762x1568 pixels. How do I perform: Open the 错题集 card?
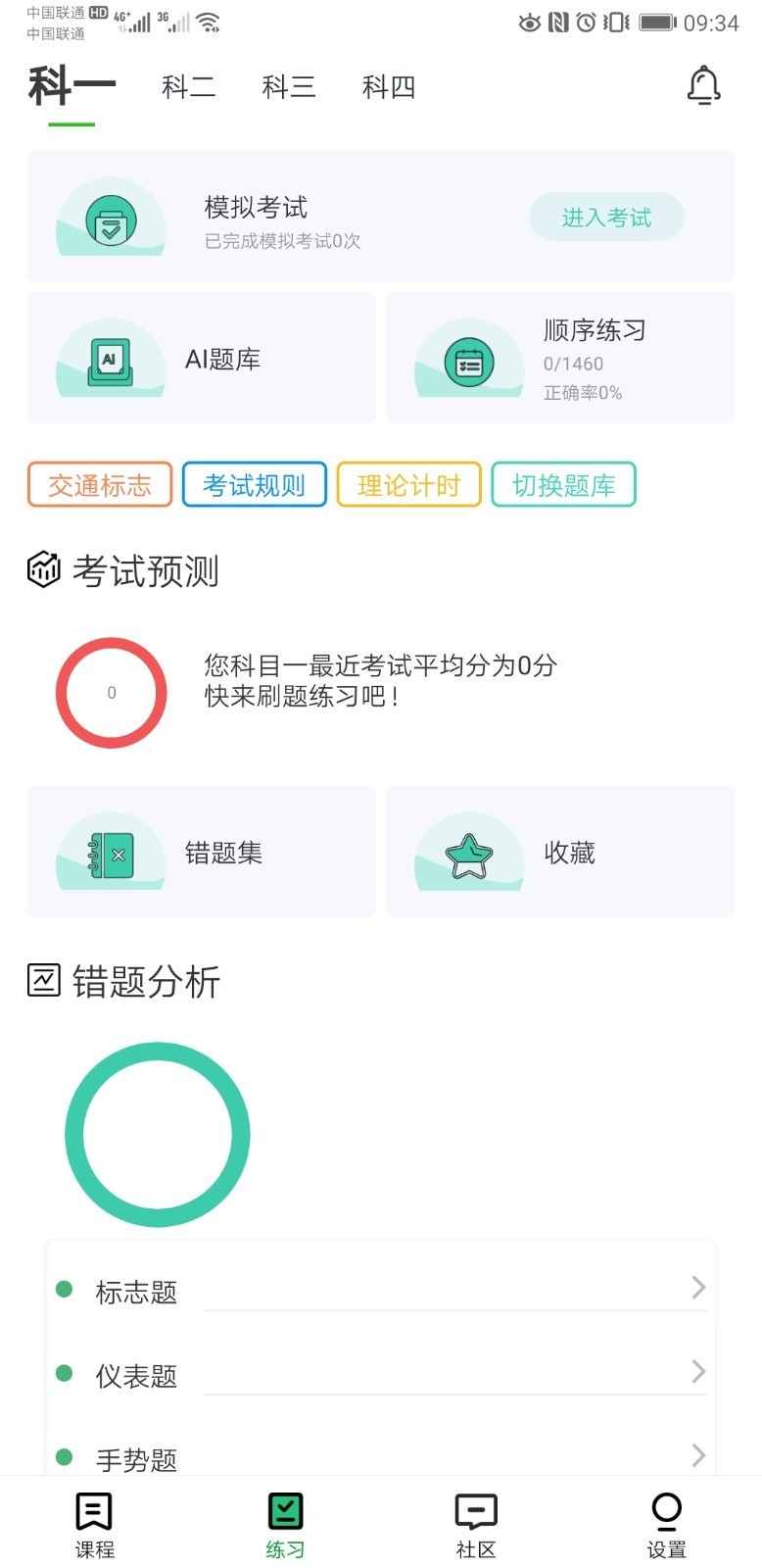pyautogui.click(x=202, y=853)
